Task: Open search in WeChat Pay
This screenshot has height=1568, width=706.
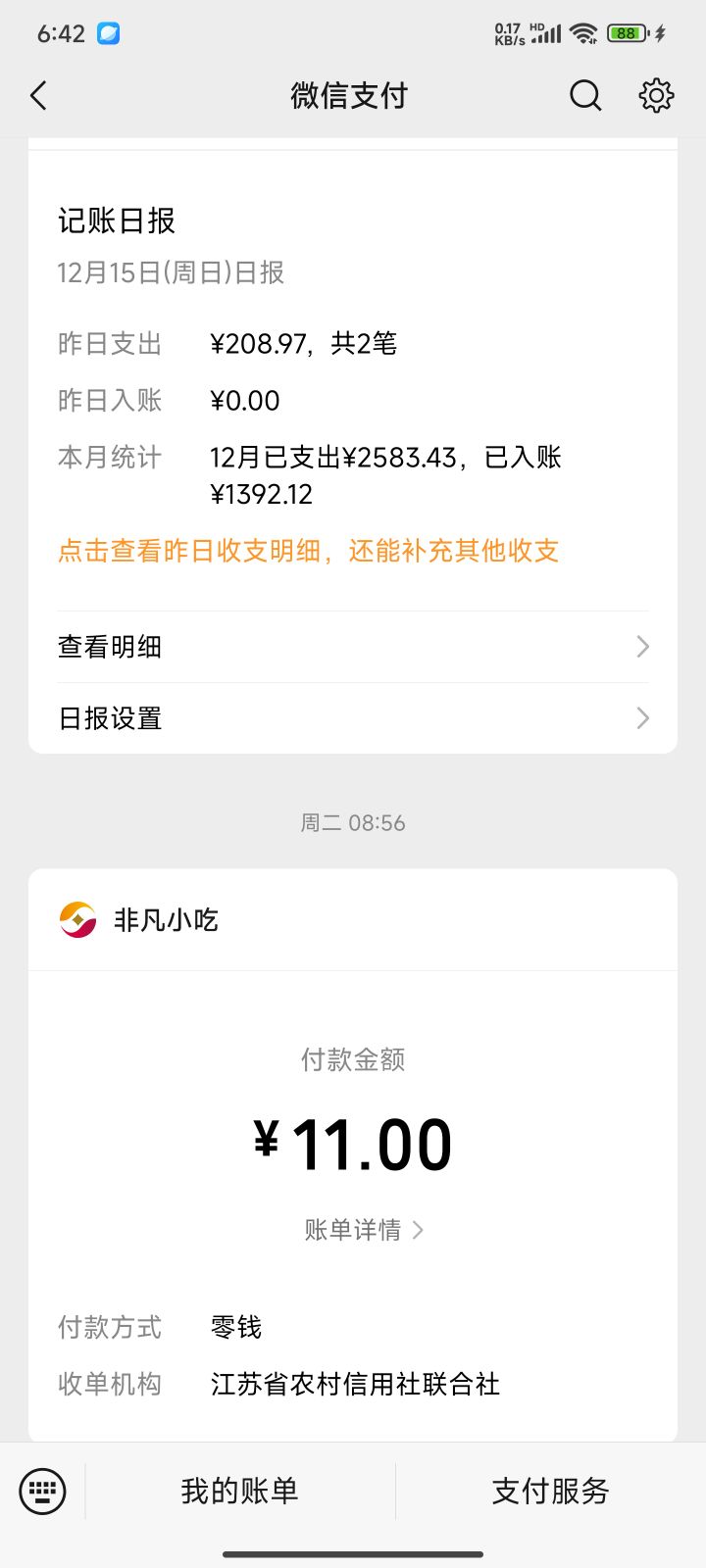Action: pos(585,95)
